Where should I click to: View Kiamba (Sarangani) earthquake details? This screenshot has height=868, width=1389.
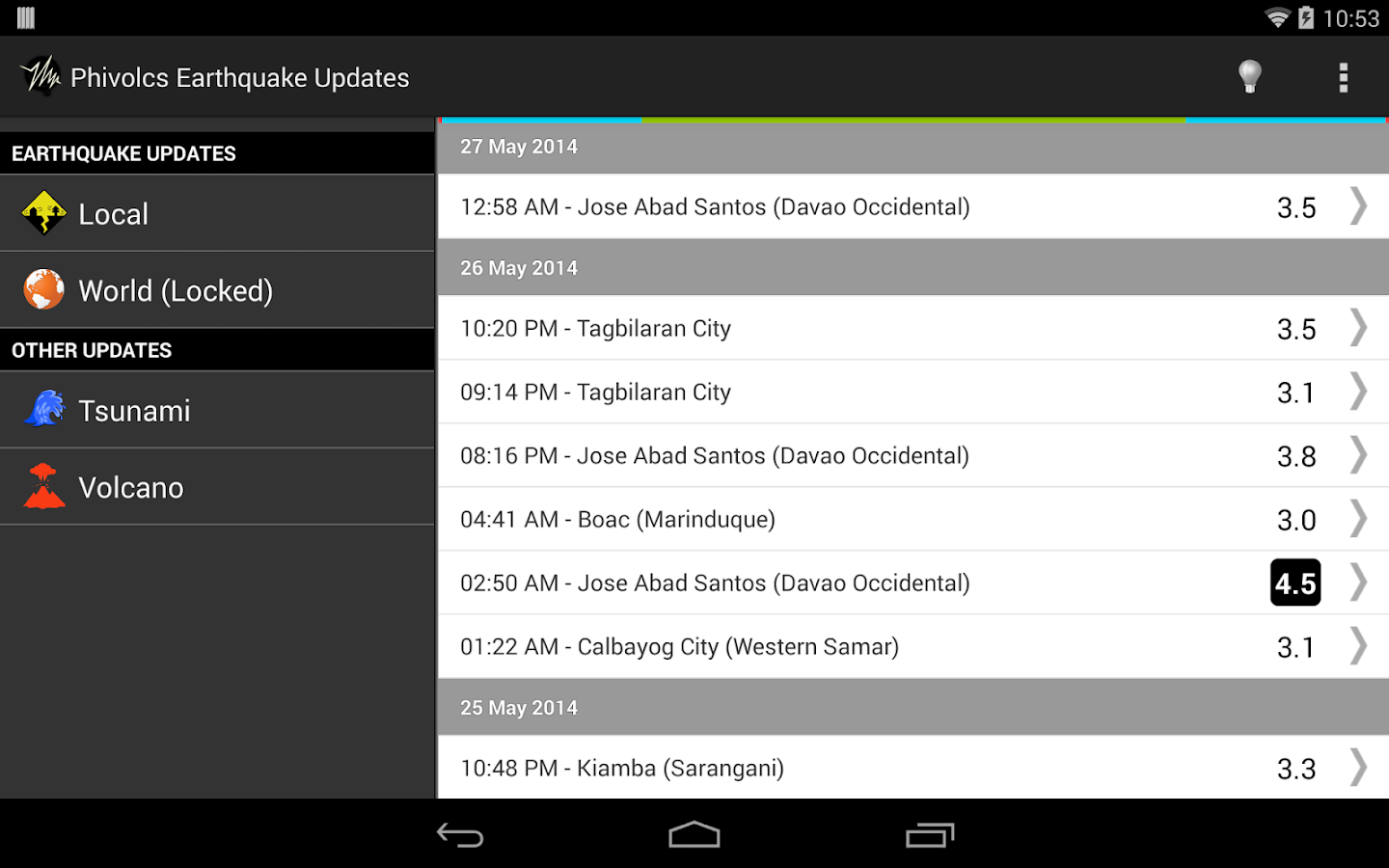pyautogui.click(x=912, y=768)
